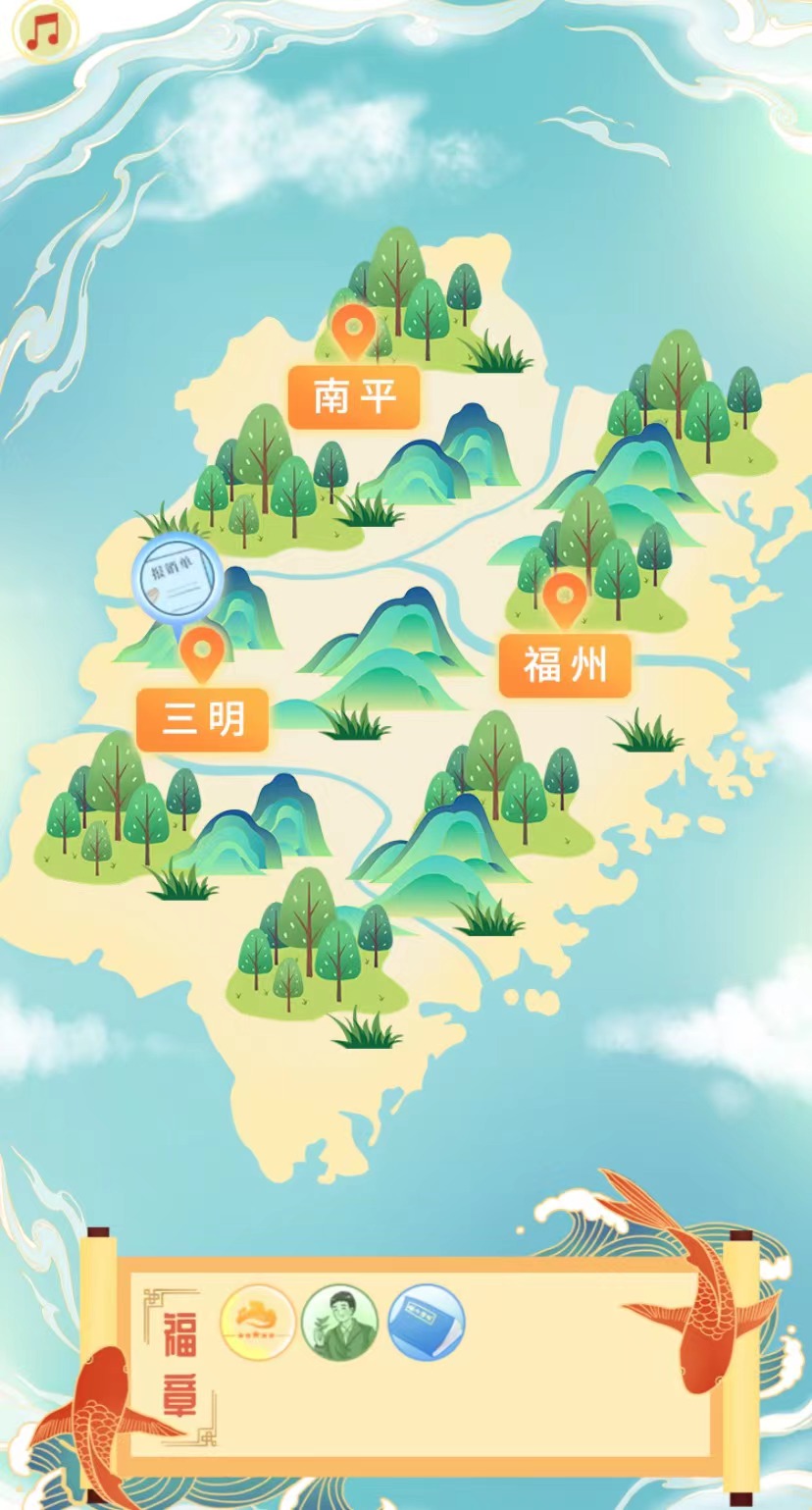Open the 三明 location on the map

(x=202, y=719)
